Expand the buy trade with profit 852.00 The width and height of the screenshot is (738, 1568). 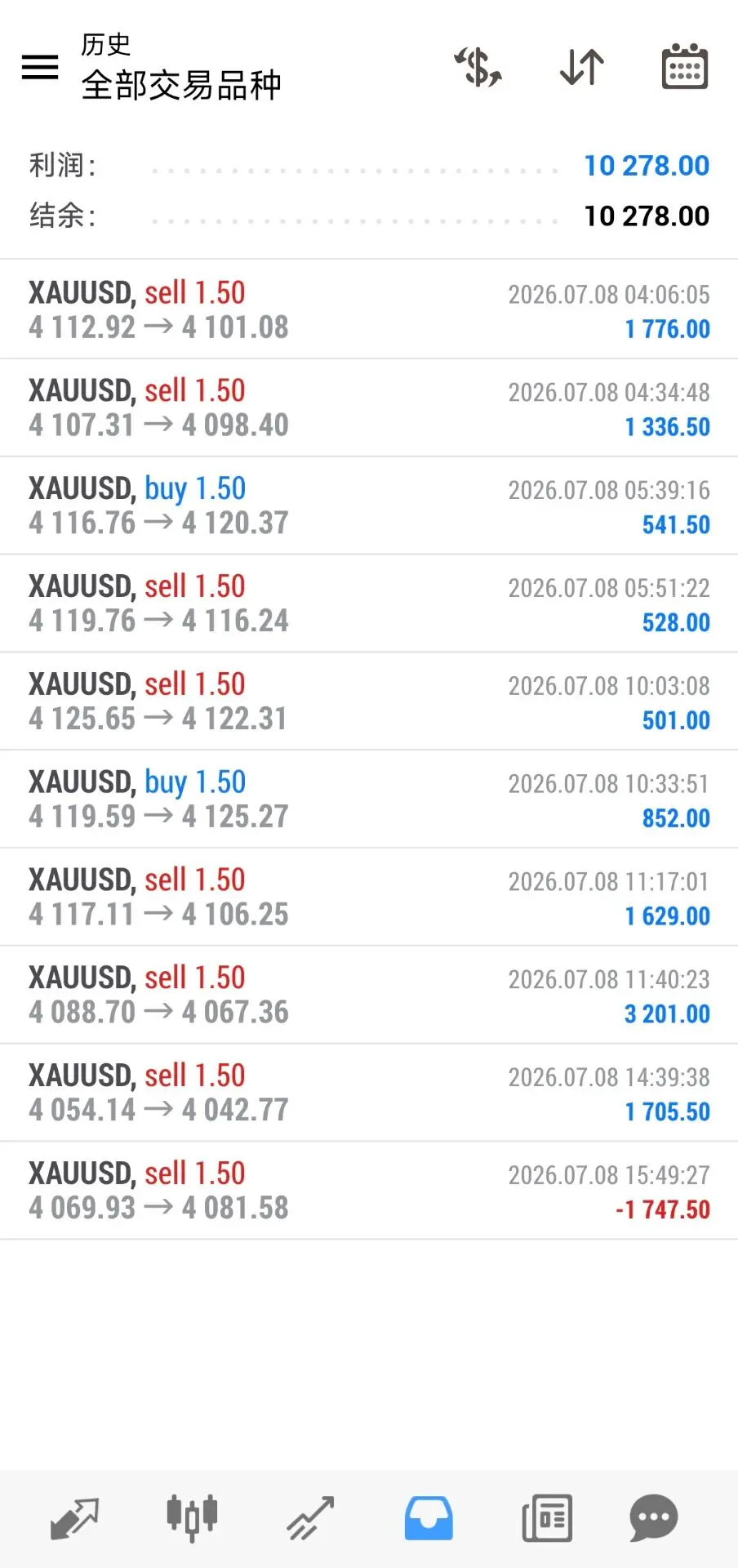[369, 799]
